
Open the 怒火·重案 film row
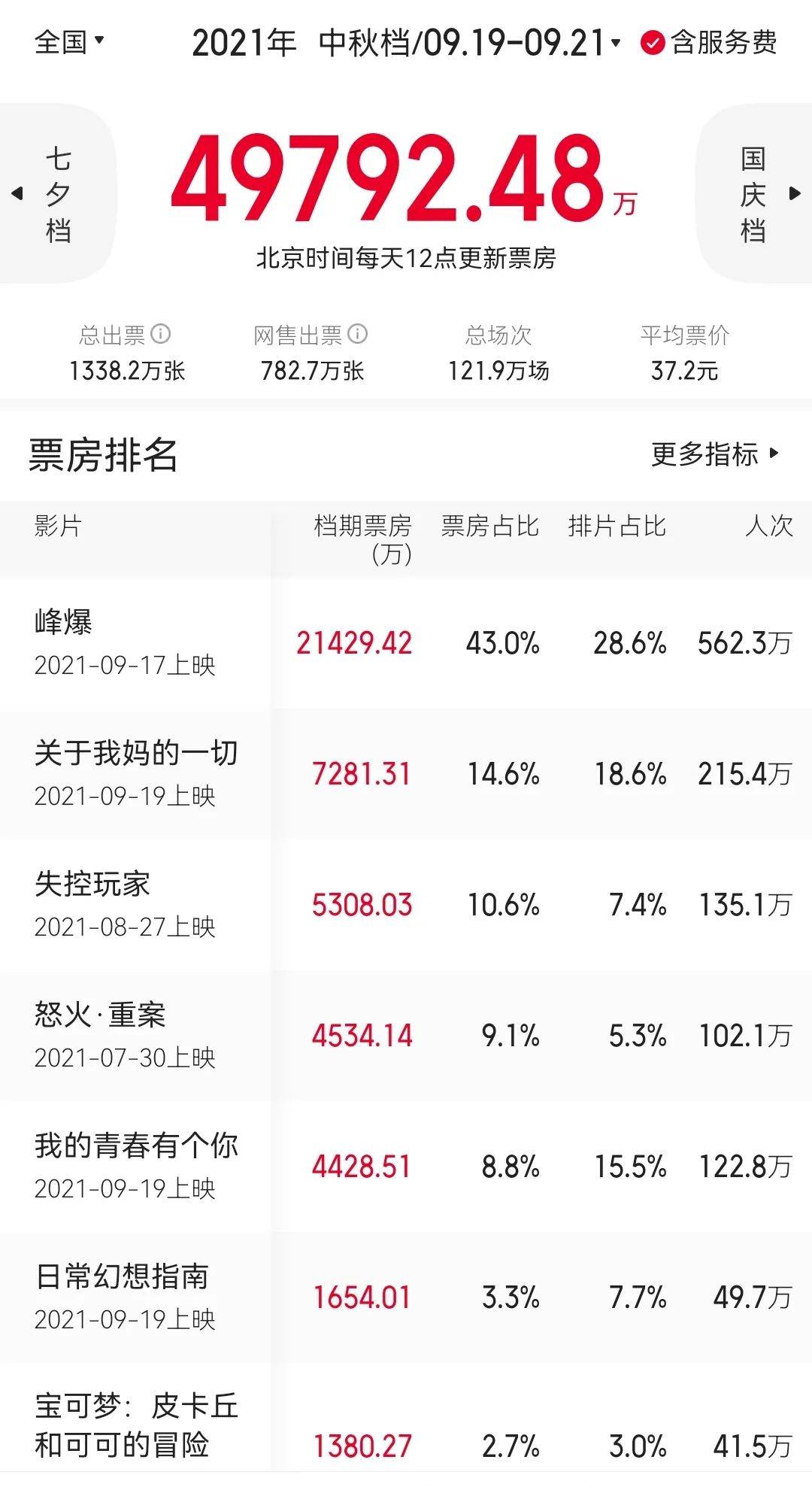coord(406,1036)
